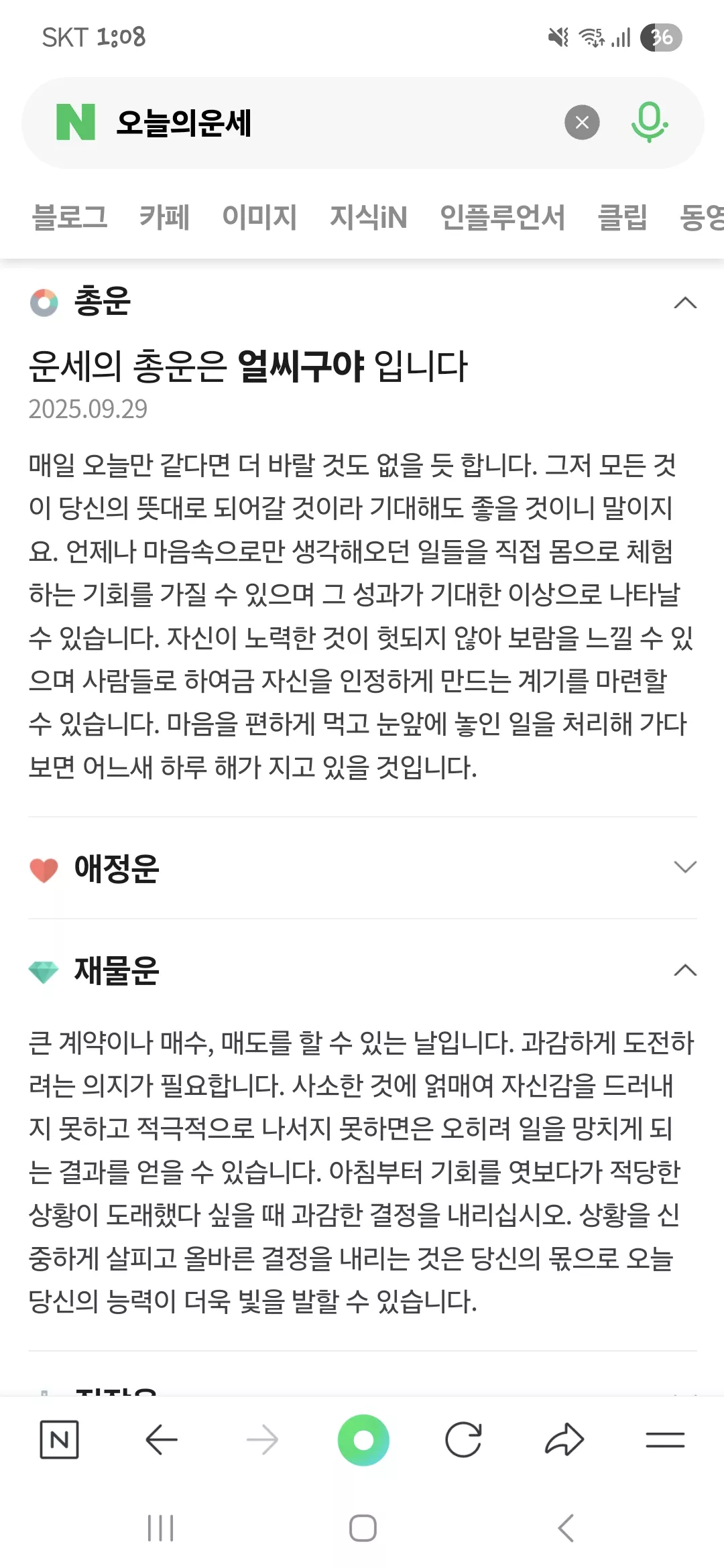The height and width of the screenshot is (1568, 724).
Task: Expand the 애정운 section
Action: (x=685, y=867)
